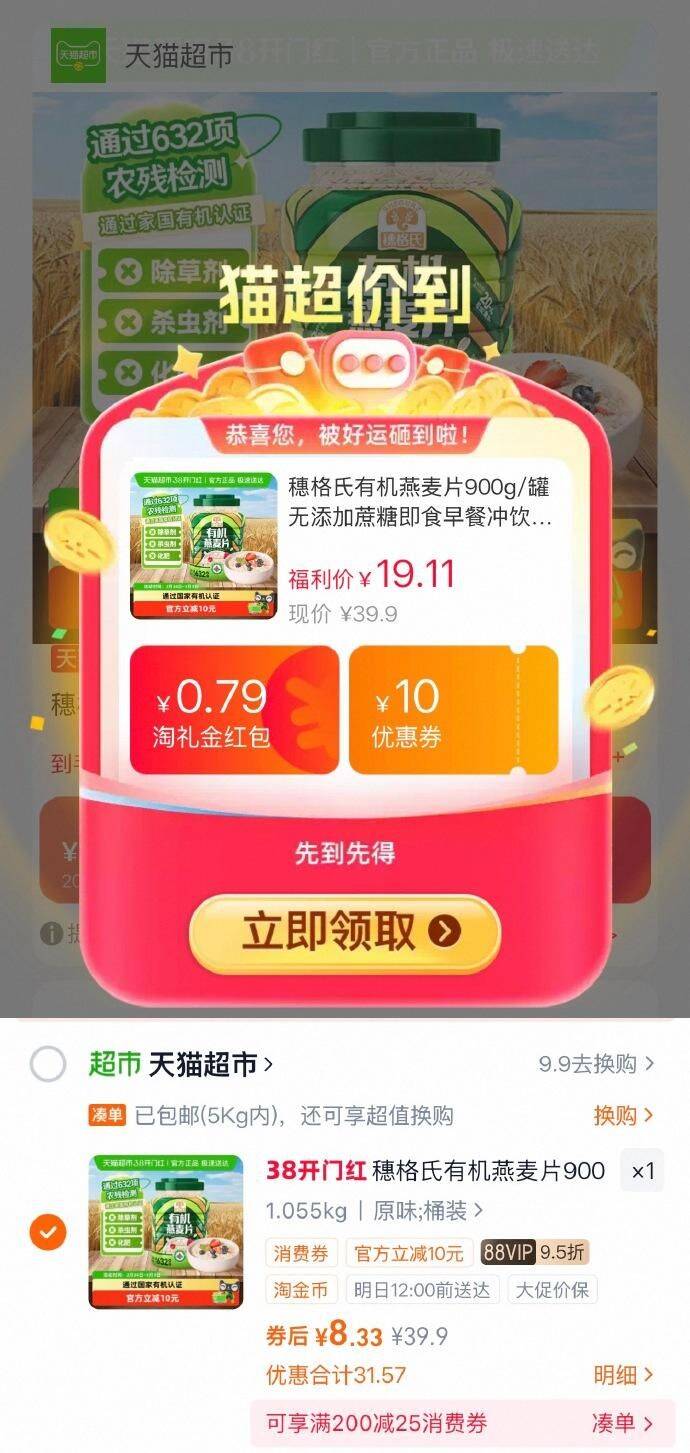Uncheck the 穗格氏有机燕麦片 cart item
The width and height of the screenshot is (690, 1453).
click(x=48, y=1232)
